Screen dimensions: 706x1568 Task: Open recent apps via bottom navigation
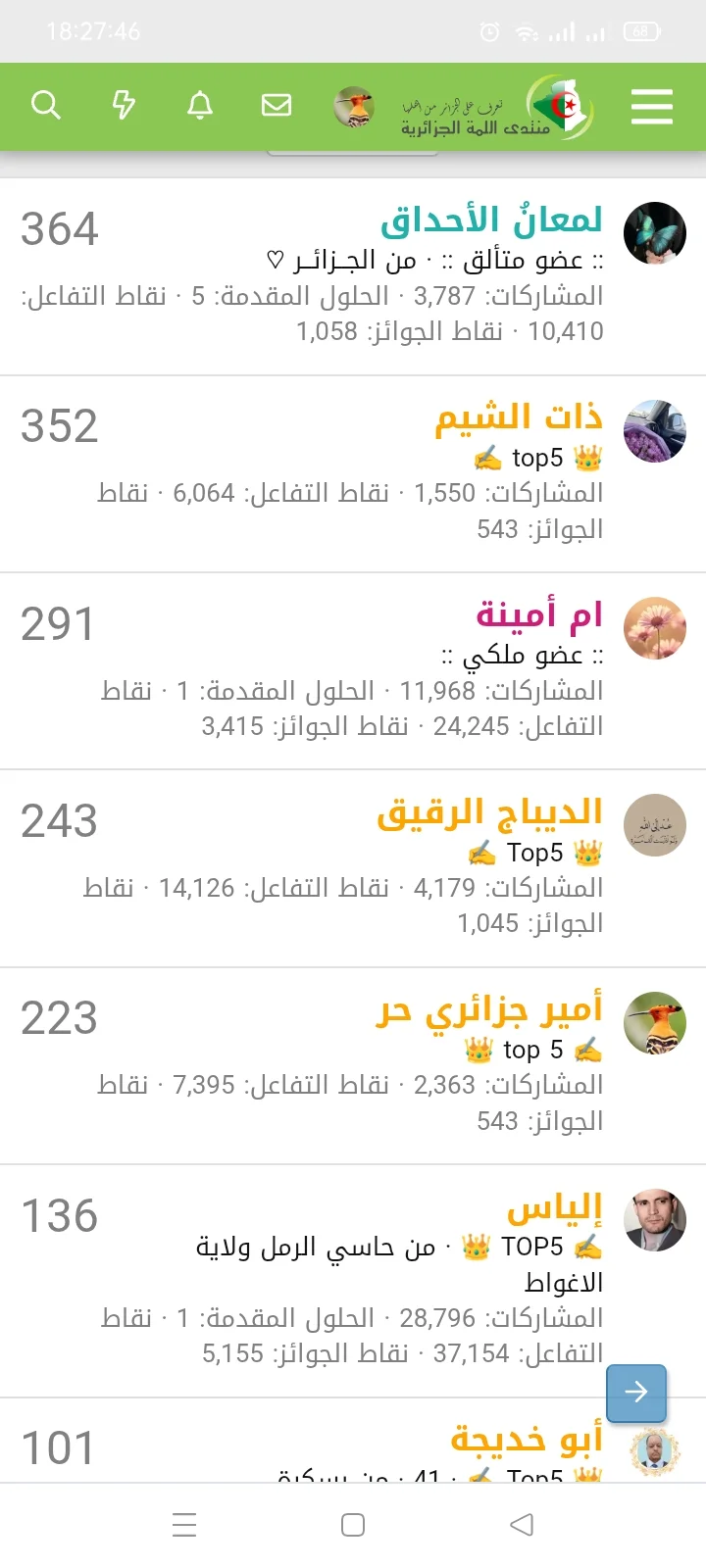pyautogui.click(x=184, y=1524)
